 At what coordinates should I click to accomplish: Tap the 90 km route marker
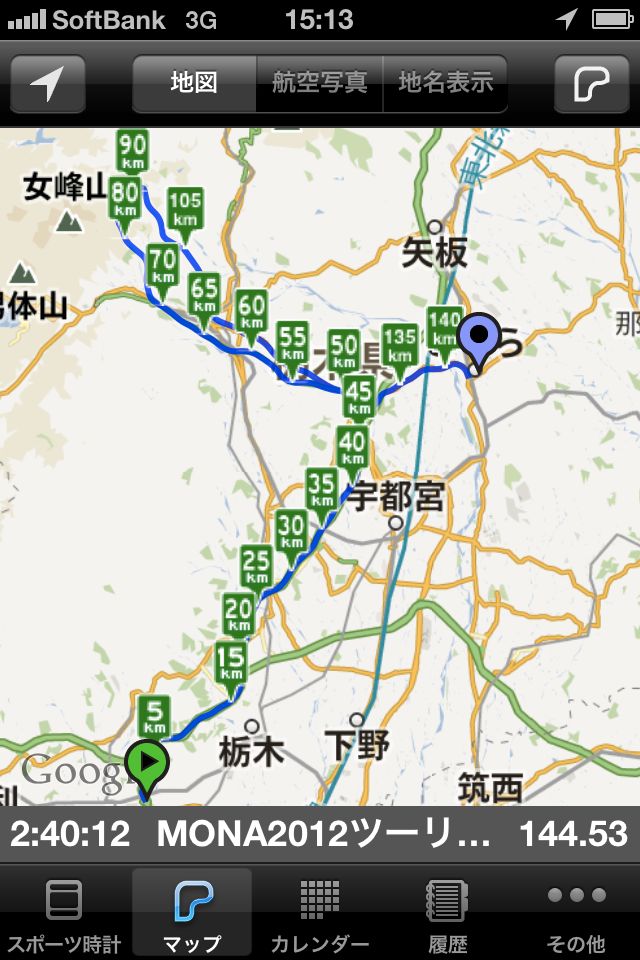click(132, 151)
